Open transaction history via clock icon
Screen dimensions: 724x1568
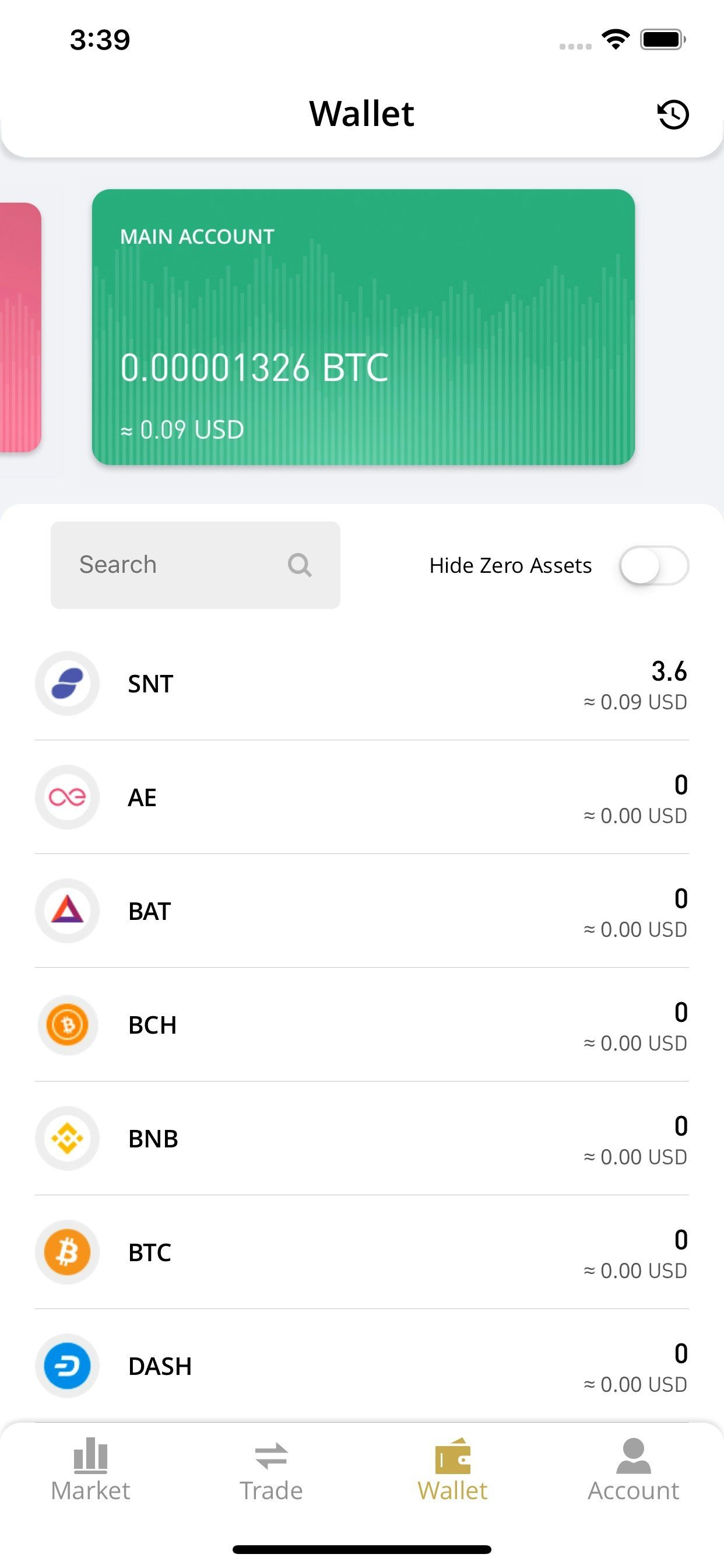tap(673, 114)
